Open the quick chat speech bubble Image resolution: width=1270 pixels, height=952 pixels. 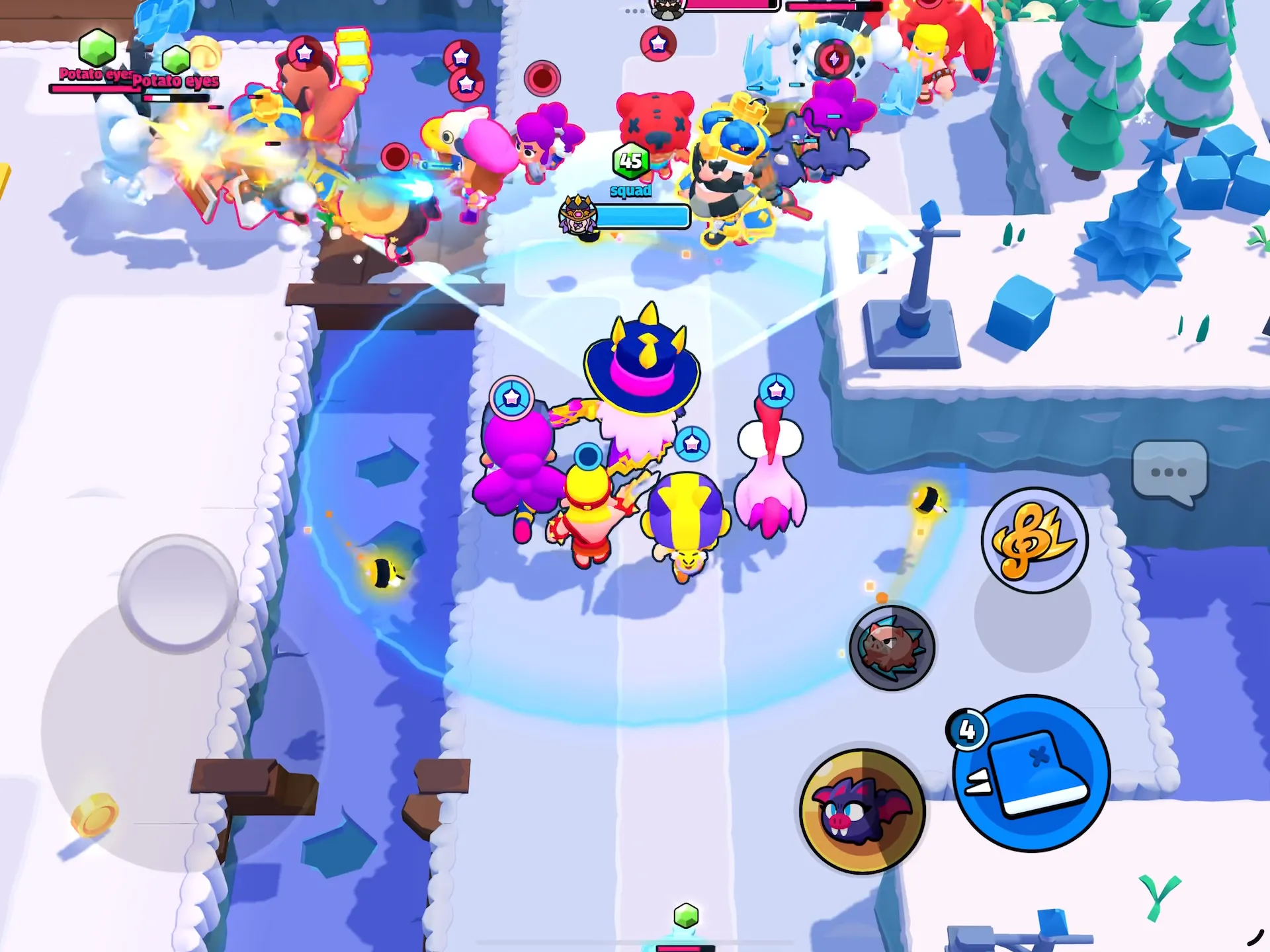[x=1169, y=471]
